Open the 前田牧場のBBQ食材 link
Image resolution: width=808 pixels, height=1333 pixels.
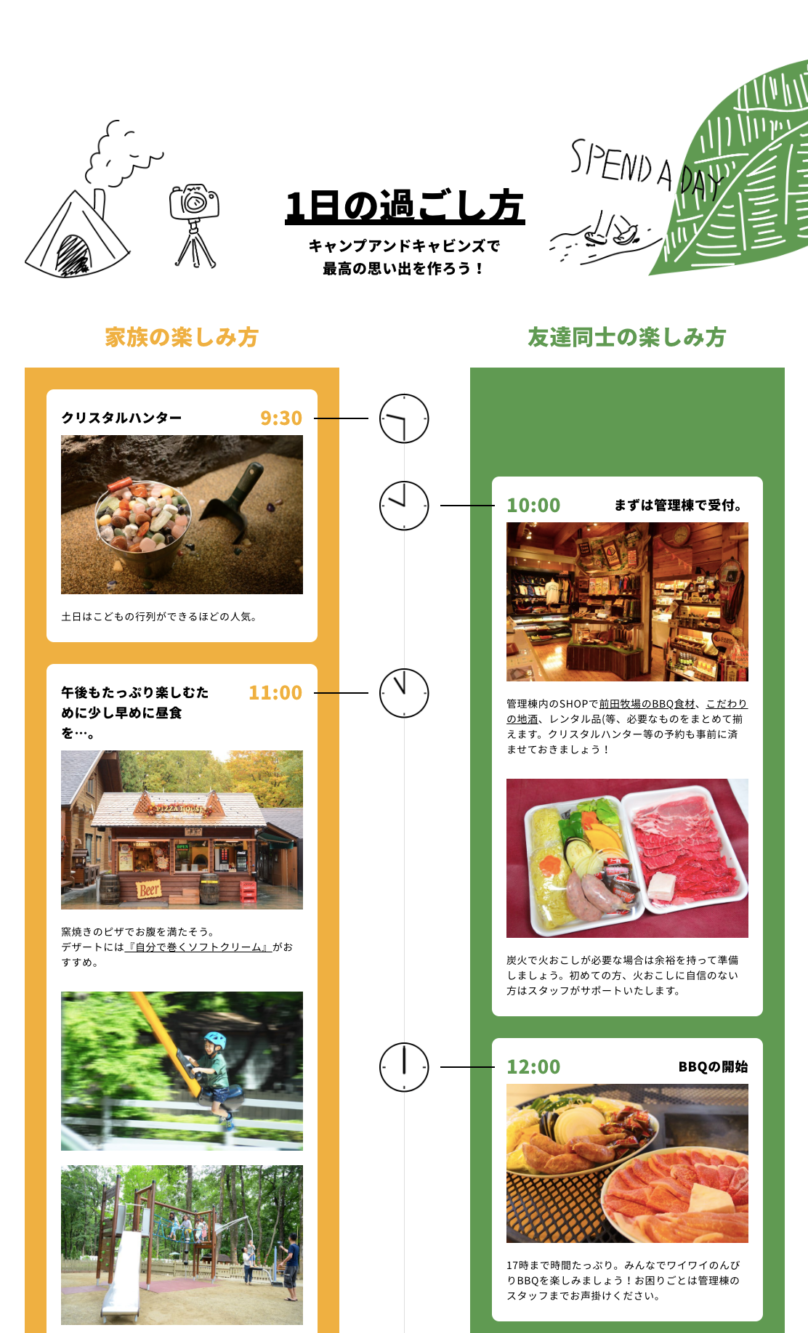(x=646, y=704)
